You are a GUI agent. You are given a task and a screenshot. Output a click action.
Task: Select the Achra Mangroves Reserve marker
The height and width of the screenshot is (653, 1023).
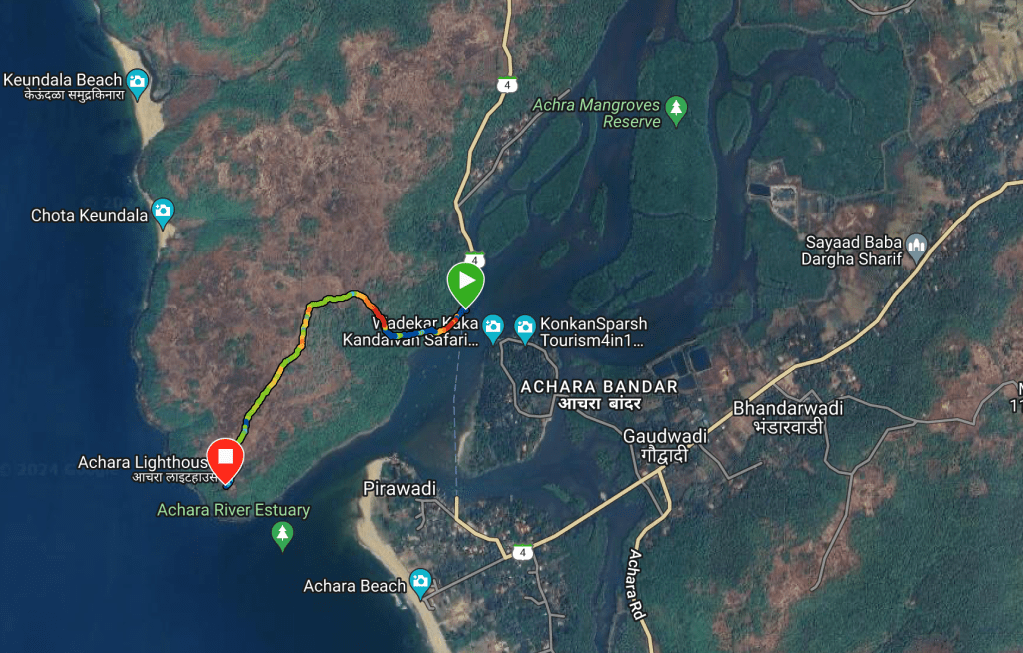(676, 108)
